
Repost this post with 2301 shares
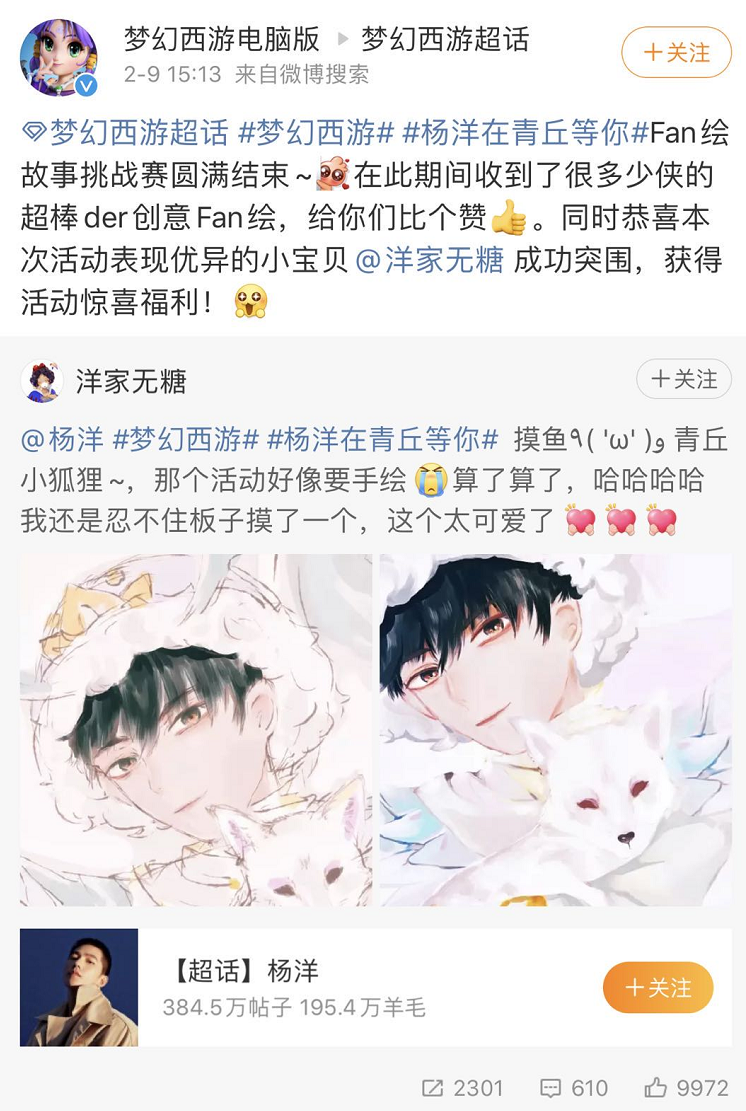[x=463, y=1088]
